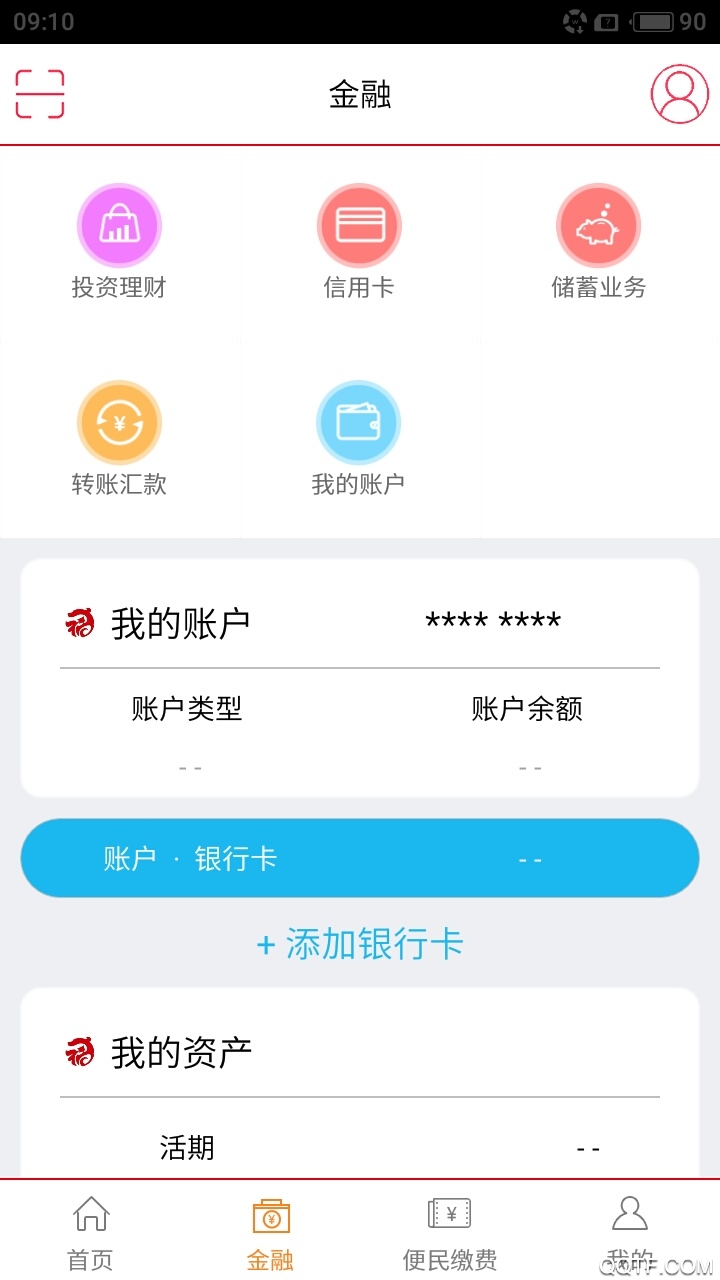This screenshot has height=1280, width=720.
Task: Switch to the 金融 tab
Action: [x=270, y=1232]
